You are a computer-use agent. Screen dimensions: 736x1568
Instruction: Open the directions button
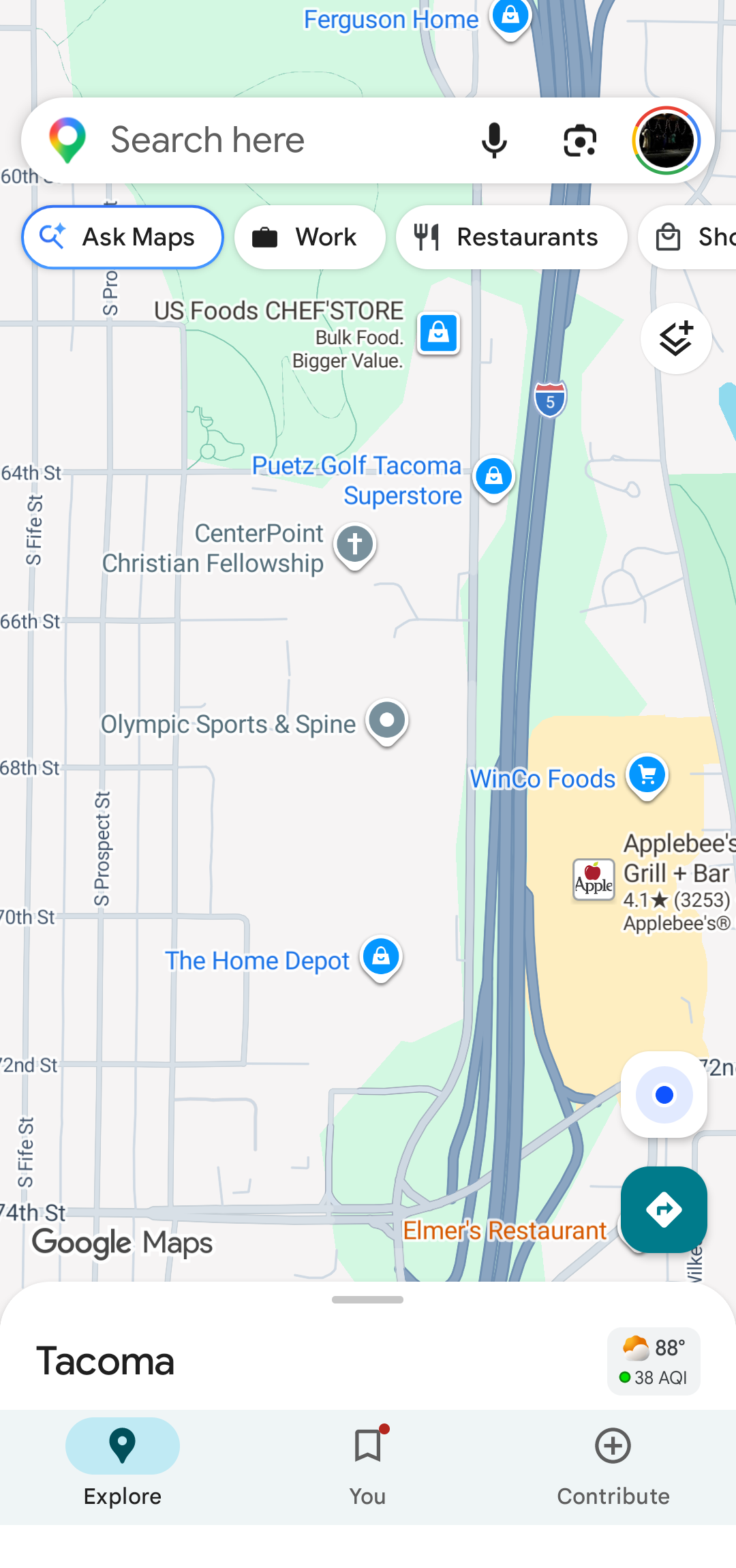664,1209
